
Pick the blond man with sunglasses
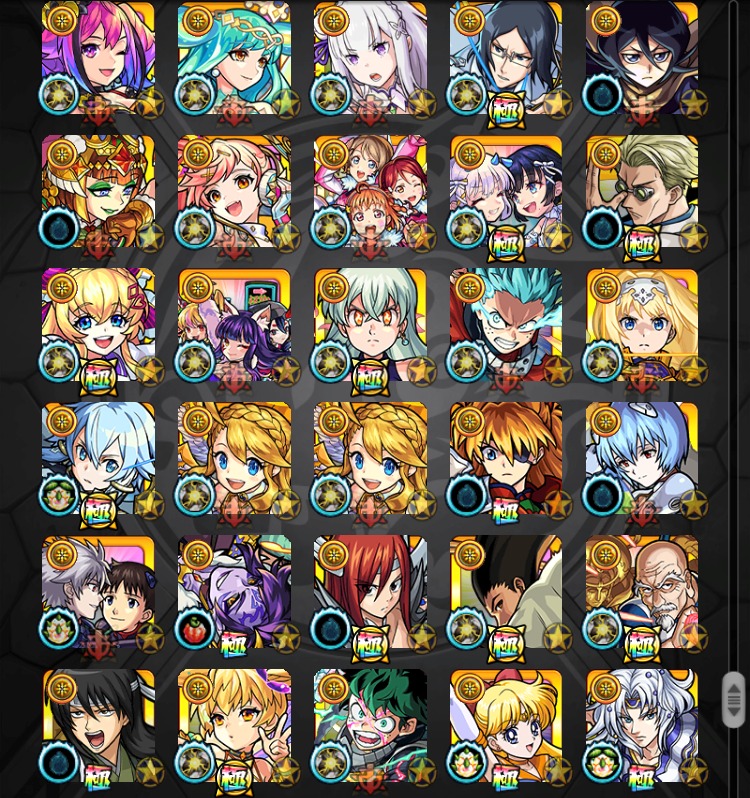pos(642,192)
